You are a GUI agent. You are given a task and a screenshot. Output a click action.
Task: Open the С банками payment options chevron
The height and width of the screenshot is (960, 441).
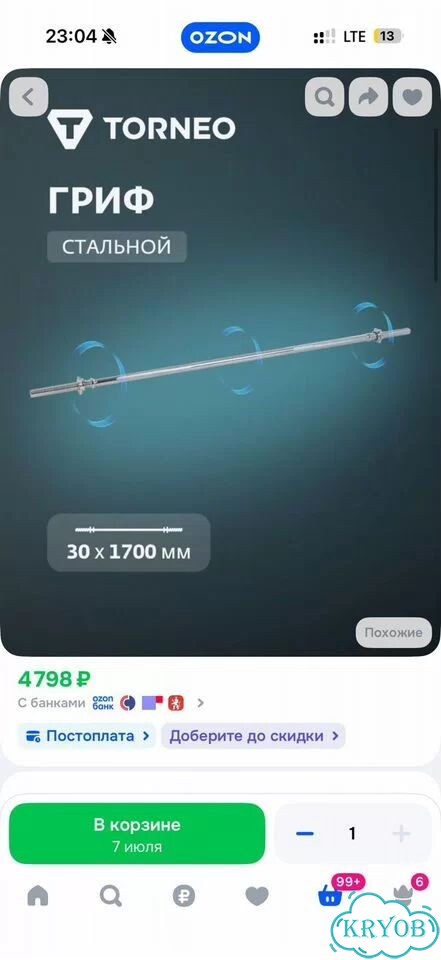coord(200,703)
